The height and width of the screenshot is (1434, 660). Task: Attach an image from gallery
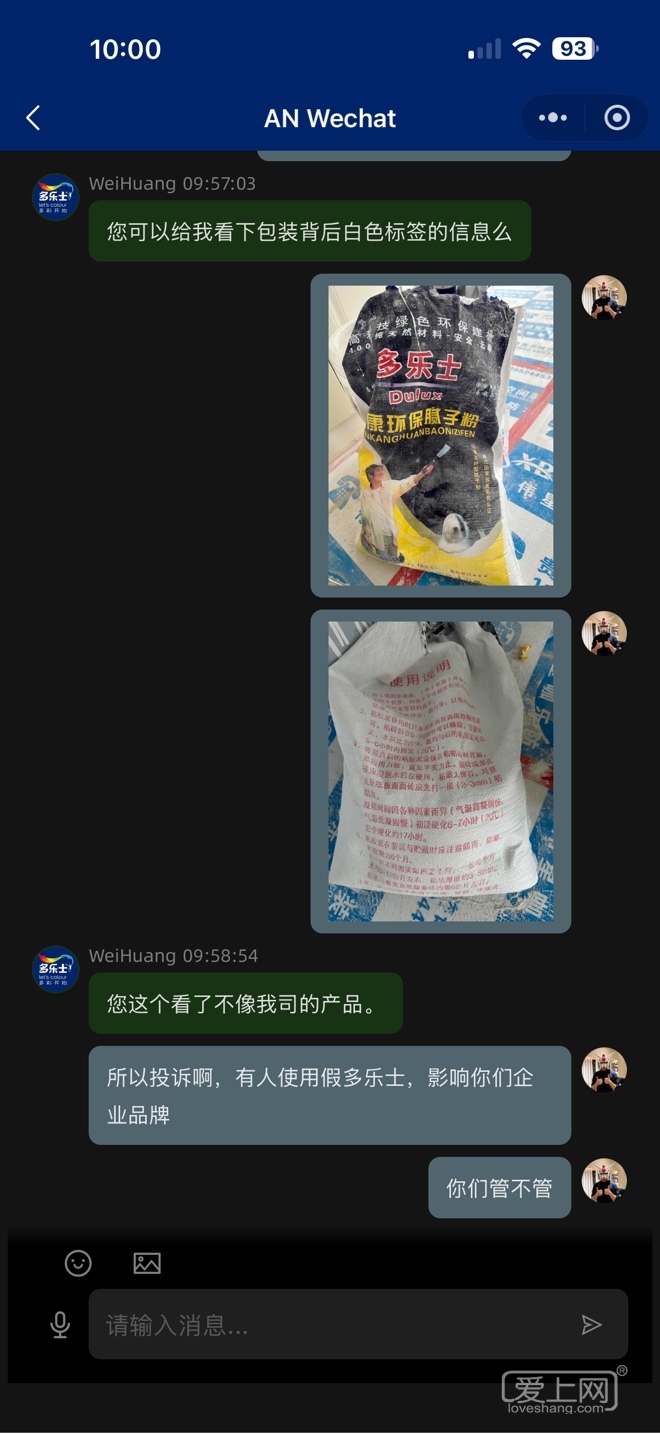(147, 1263)
